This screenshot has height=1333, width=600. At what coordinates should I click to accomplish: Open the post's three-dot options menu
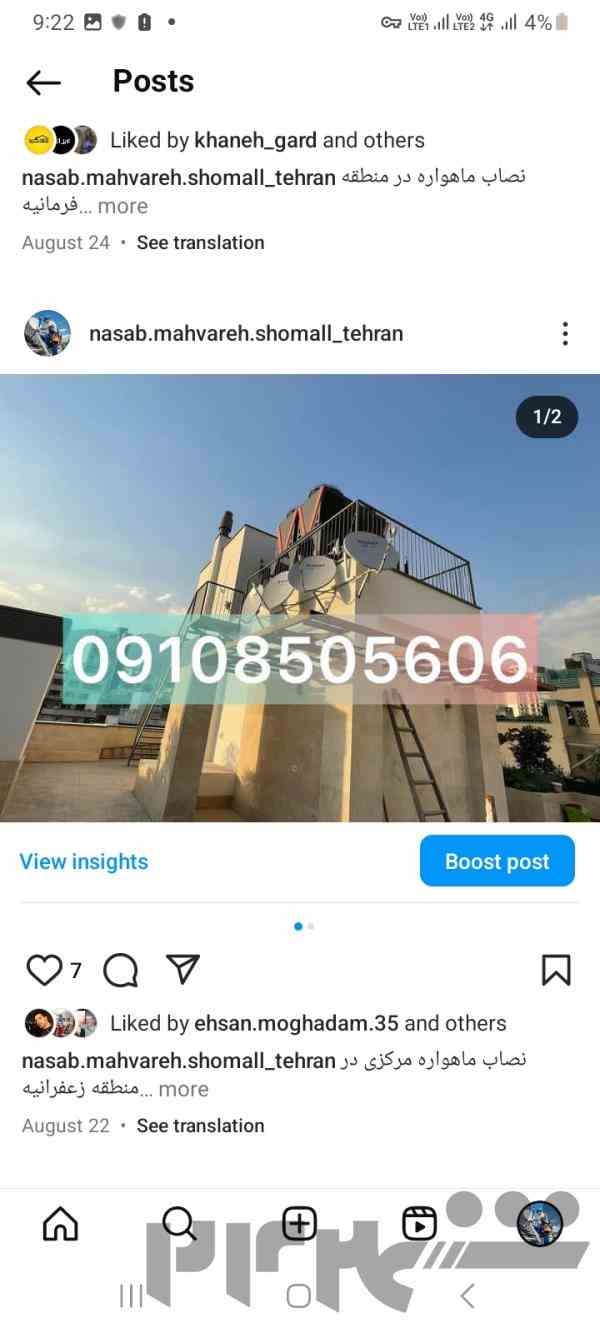(x=565, y=334)
